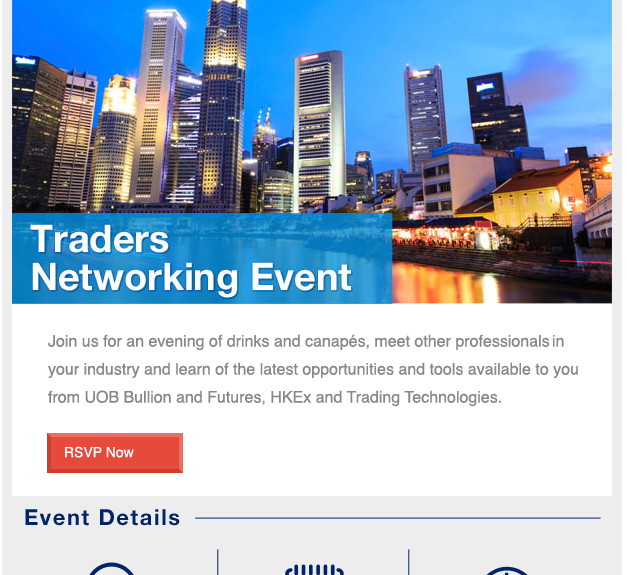627x575 pixels.
Task: Tap the RSVP Now button
Action: point(114,452)
